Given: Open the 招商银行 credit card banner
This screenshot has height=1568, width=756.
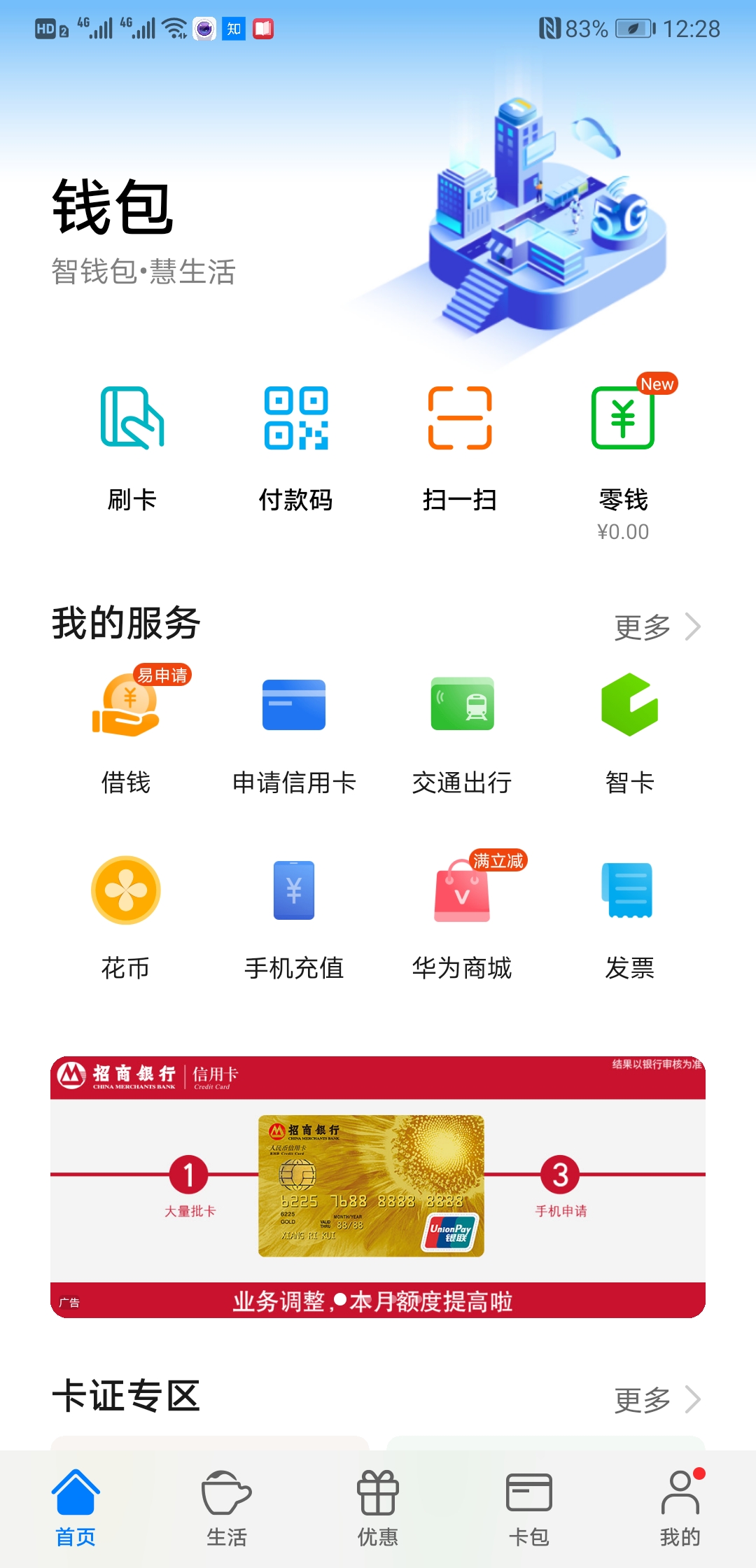Looking at the screenshot, I should [378, 1186].
